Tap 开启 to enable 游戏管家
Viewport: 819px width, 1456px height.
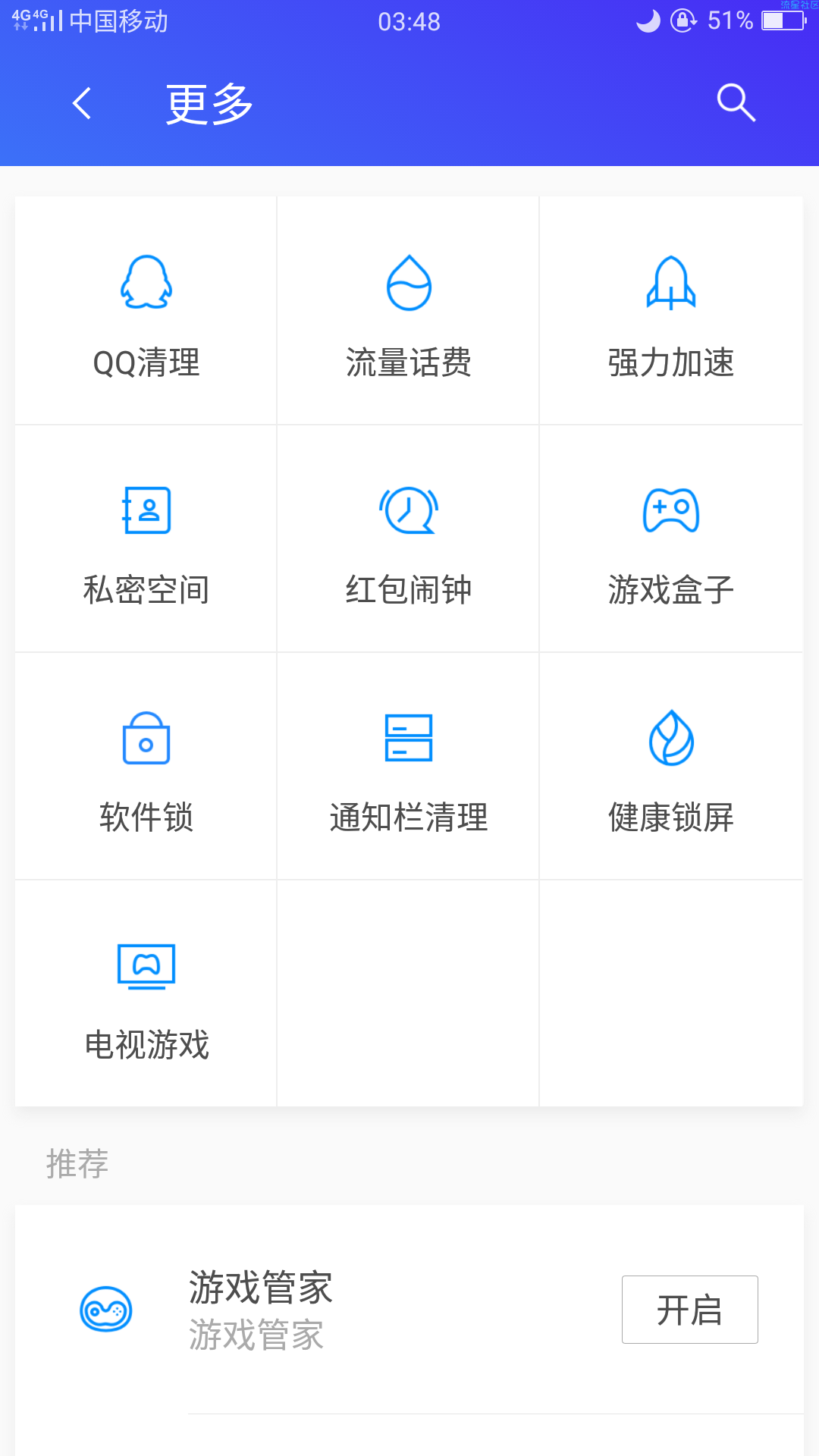(x=690, y=1310)
